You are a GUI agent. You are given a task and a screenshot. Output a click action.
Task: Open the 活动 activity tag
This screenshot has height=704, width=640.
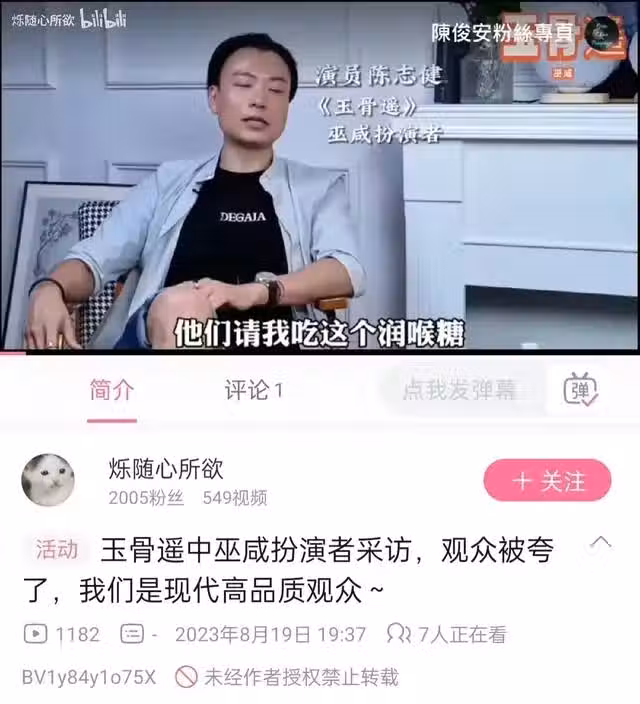pyautogui.click(x=56, y=549)
